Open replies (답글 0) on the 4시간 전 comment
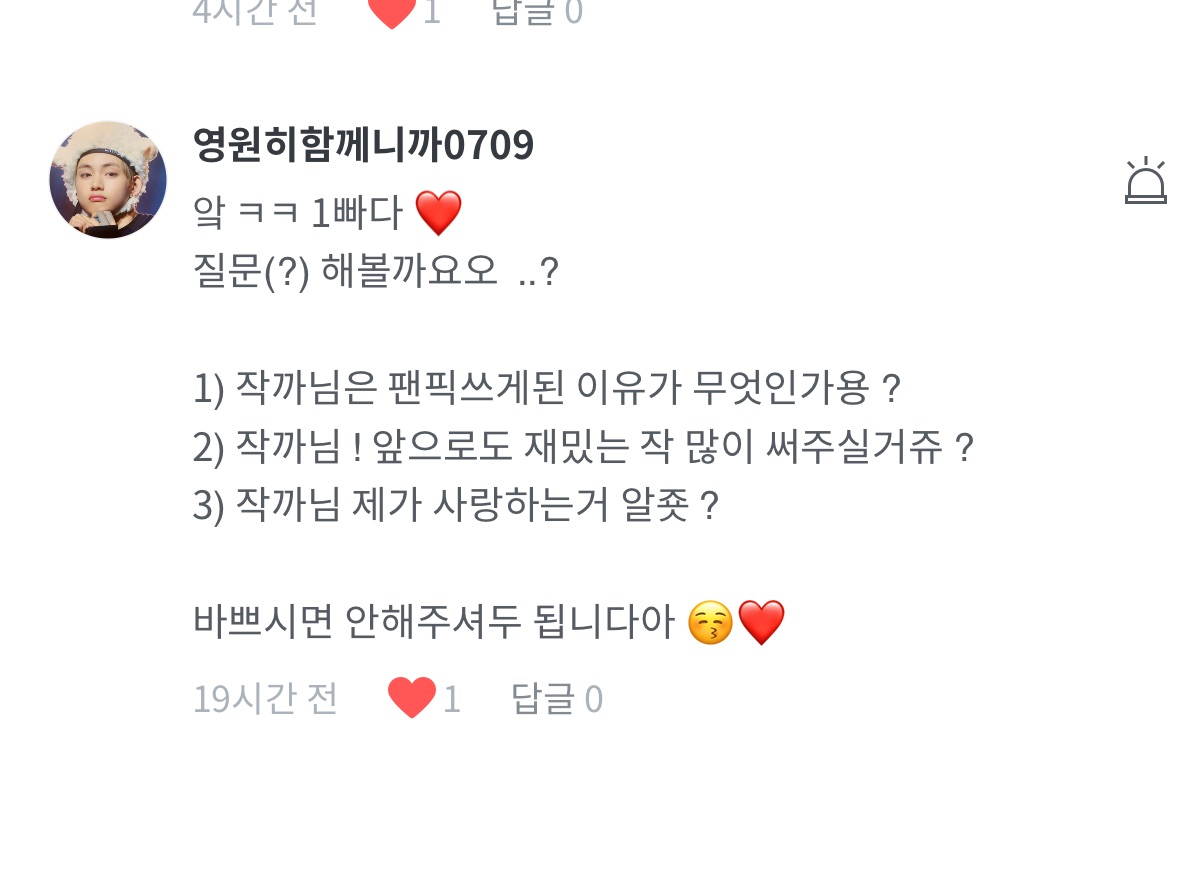This screenshot has width=1196, height=896. click(x=537, y=12)
